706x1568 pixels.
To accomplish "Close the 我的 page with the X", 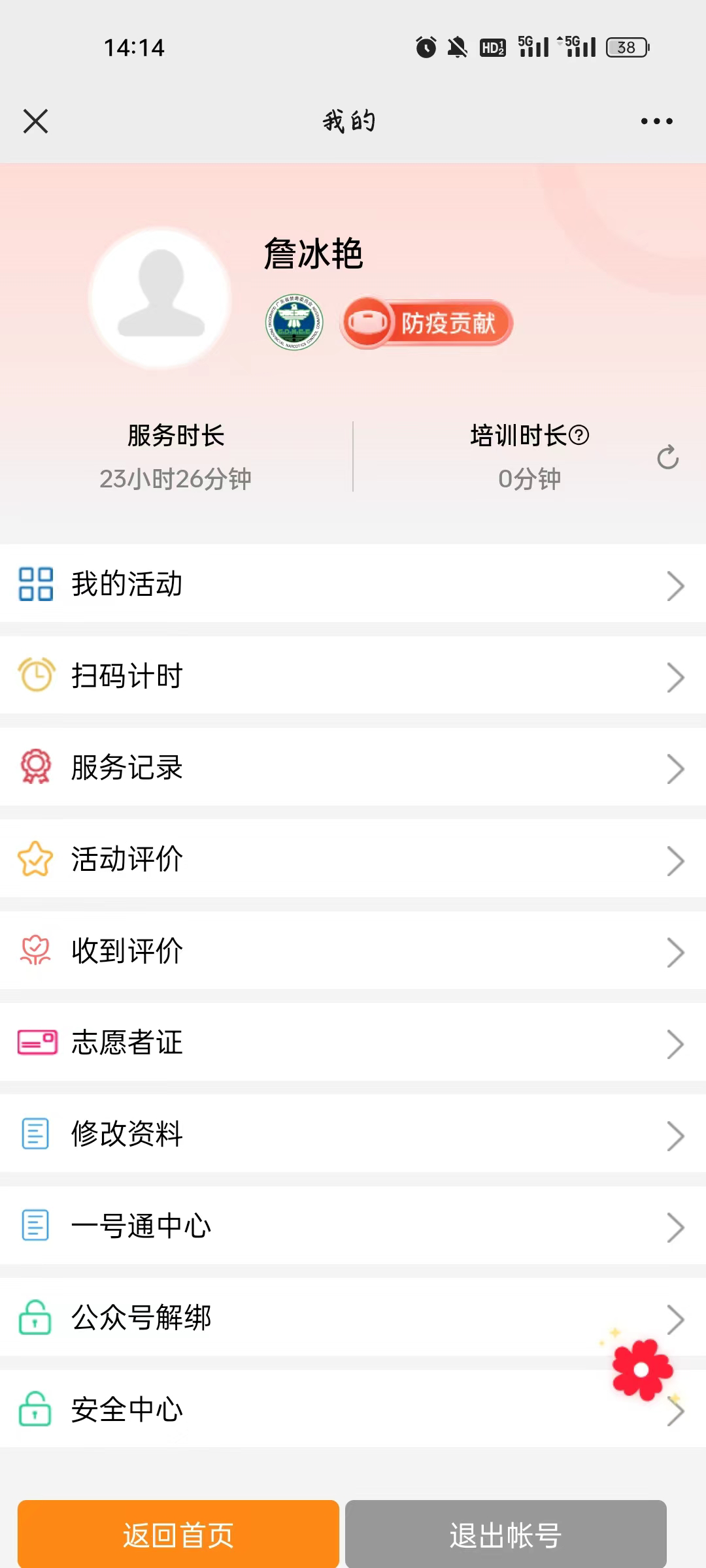I will [35, 122].
